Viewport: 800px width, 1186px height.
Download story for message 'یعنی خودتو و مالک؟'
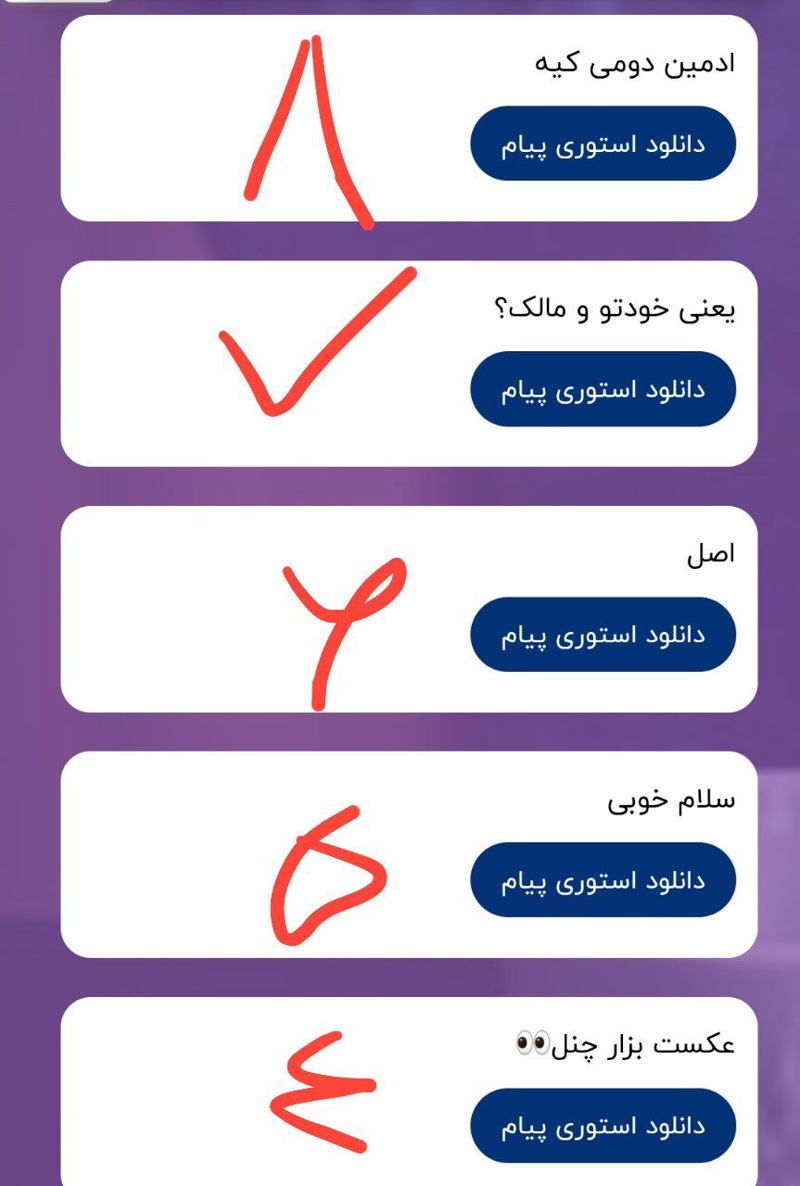pyautogui.click(x=603, y=389)
